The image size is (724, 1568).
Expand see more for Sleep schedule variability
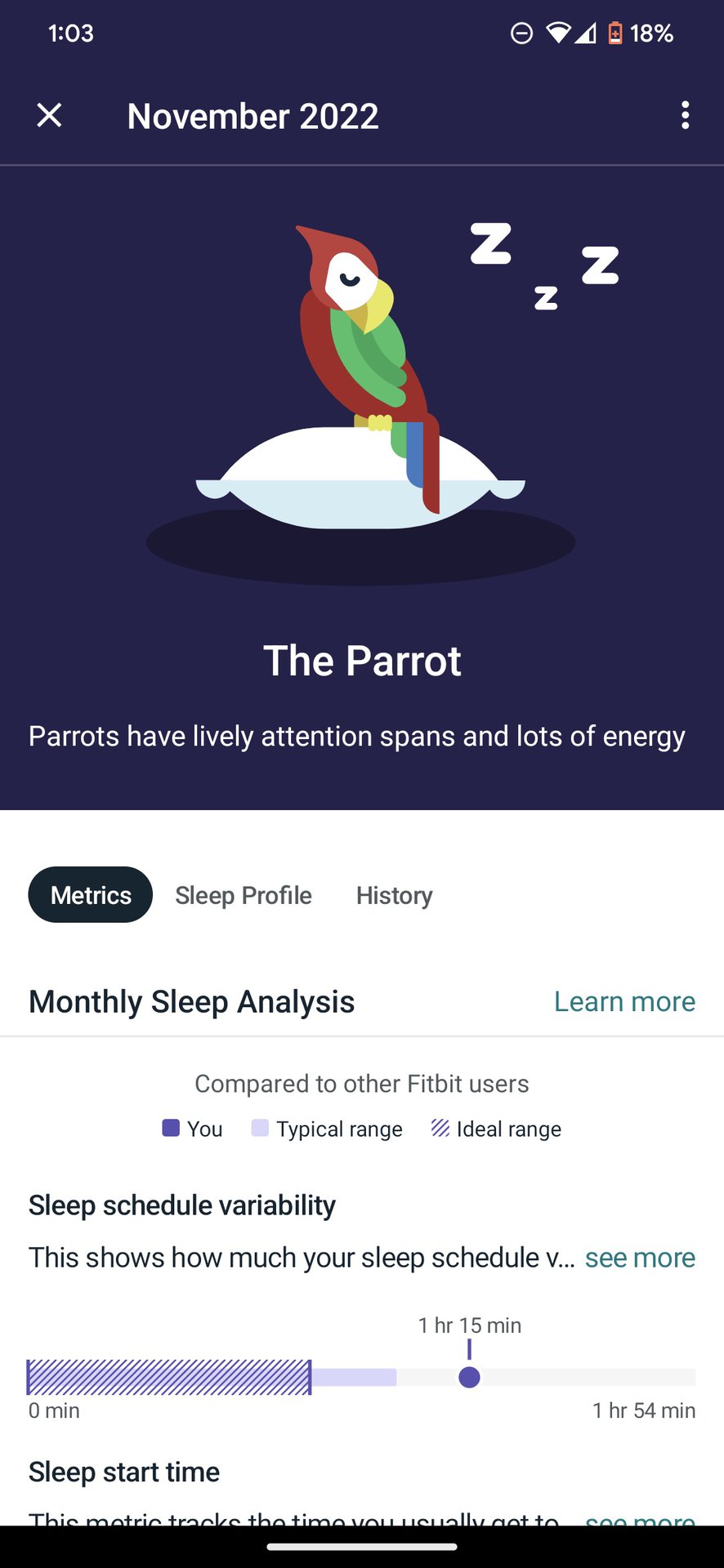click(640, 1258)
